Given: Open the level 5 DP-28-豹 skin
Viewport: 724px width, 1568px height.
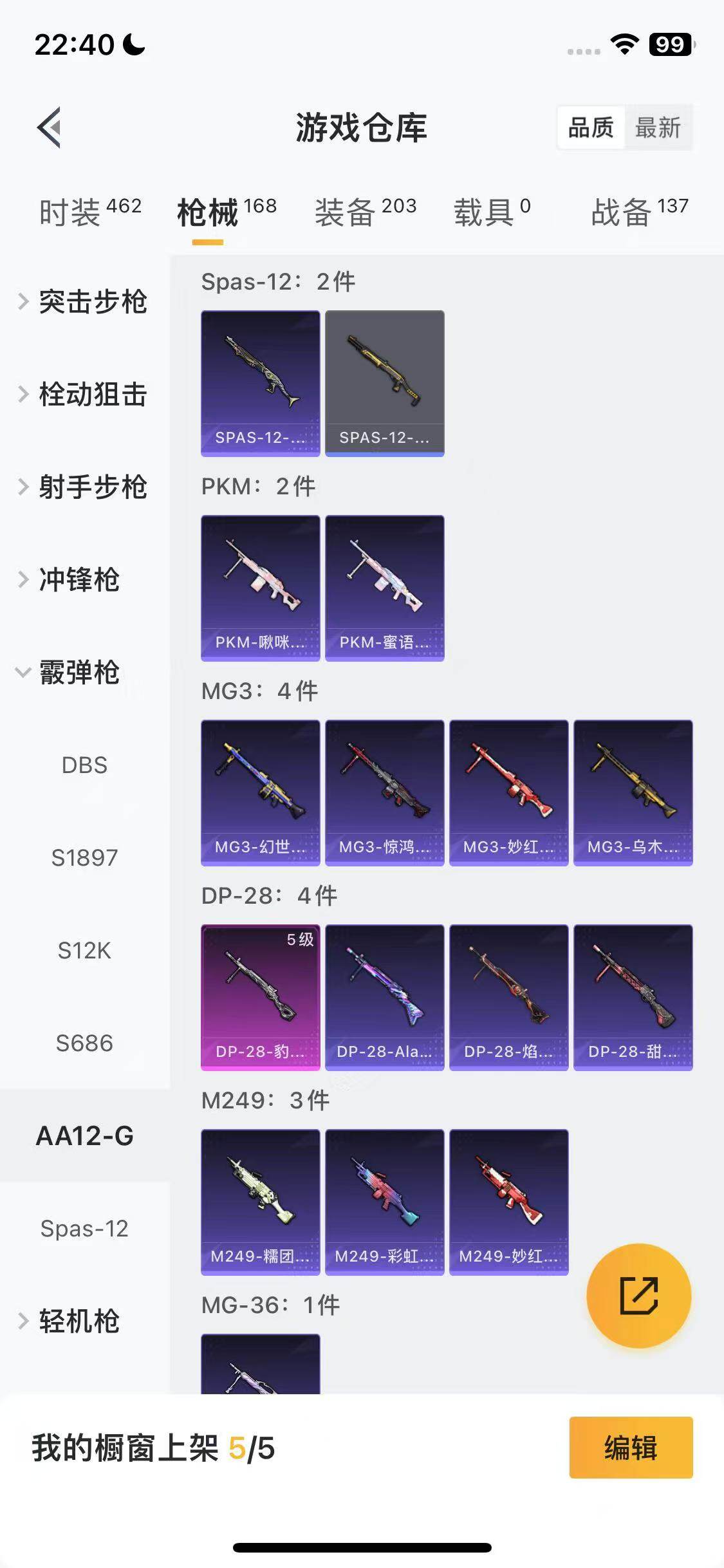Looking at the screenshot, I should pyautogui.click(x=260, y=997).
